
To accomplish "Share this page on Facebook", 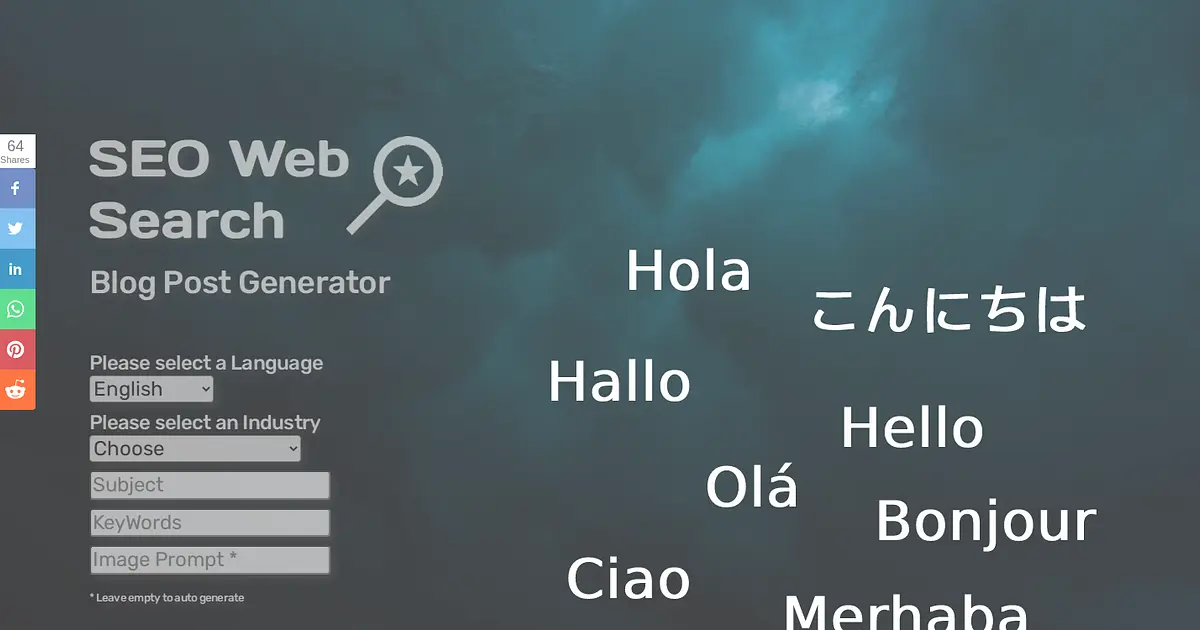I will 17,188.
